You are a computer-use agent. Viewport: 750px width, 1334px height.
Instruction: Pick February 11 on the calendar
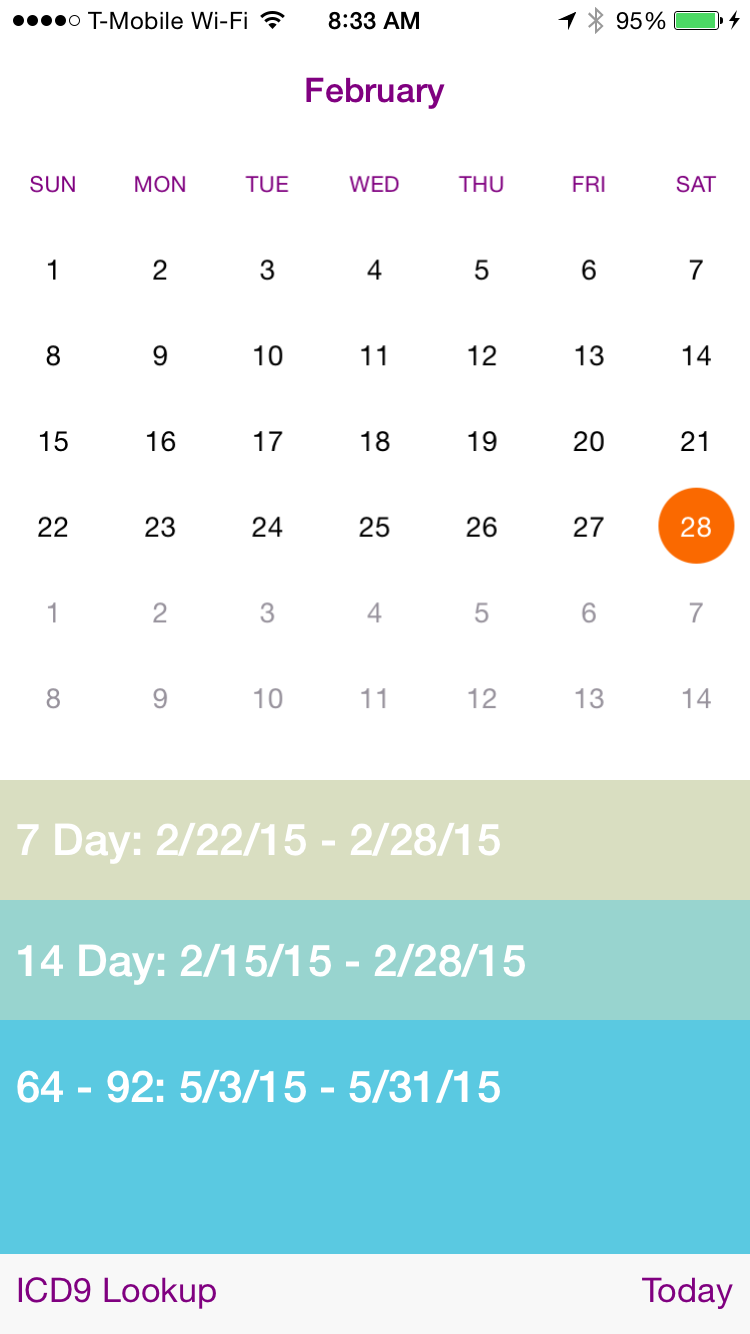(374, 355)
